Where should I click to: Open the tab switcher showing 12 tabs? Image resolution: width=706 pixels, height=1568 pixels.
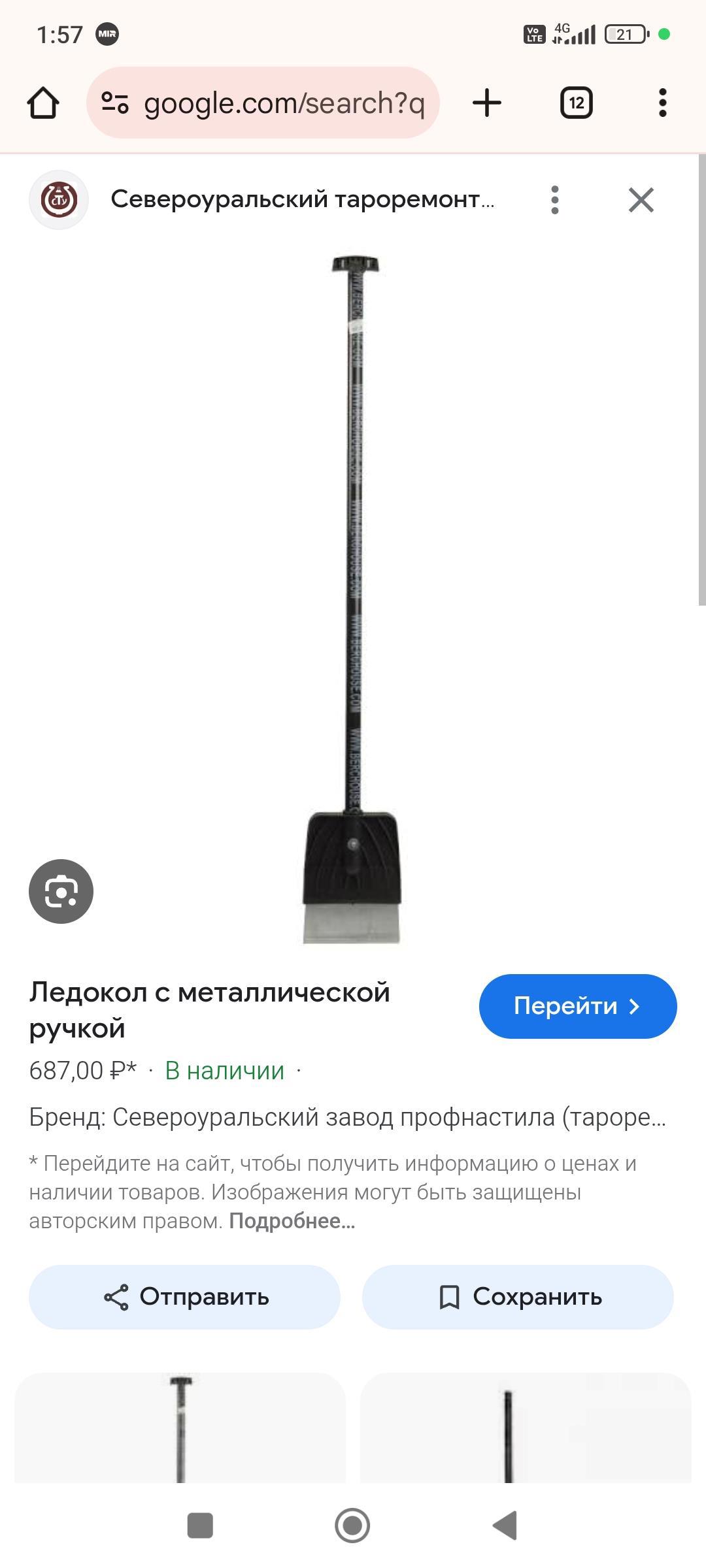[x=576, y=103]
